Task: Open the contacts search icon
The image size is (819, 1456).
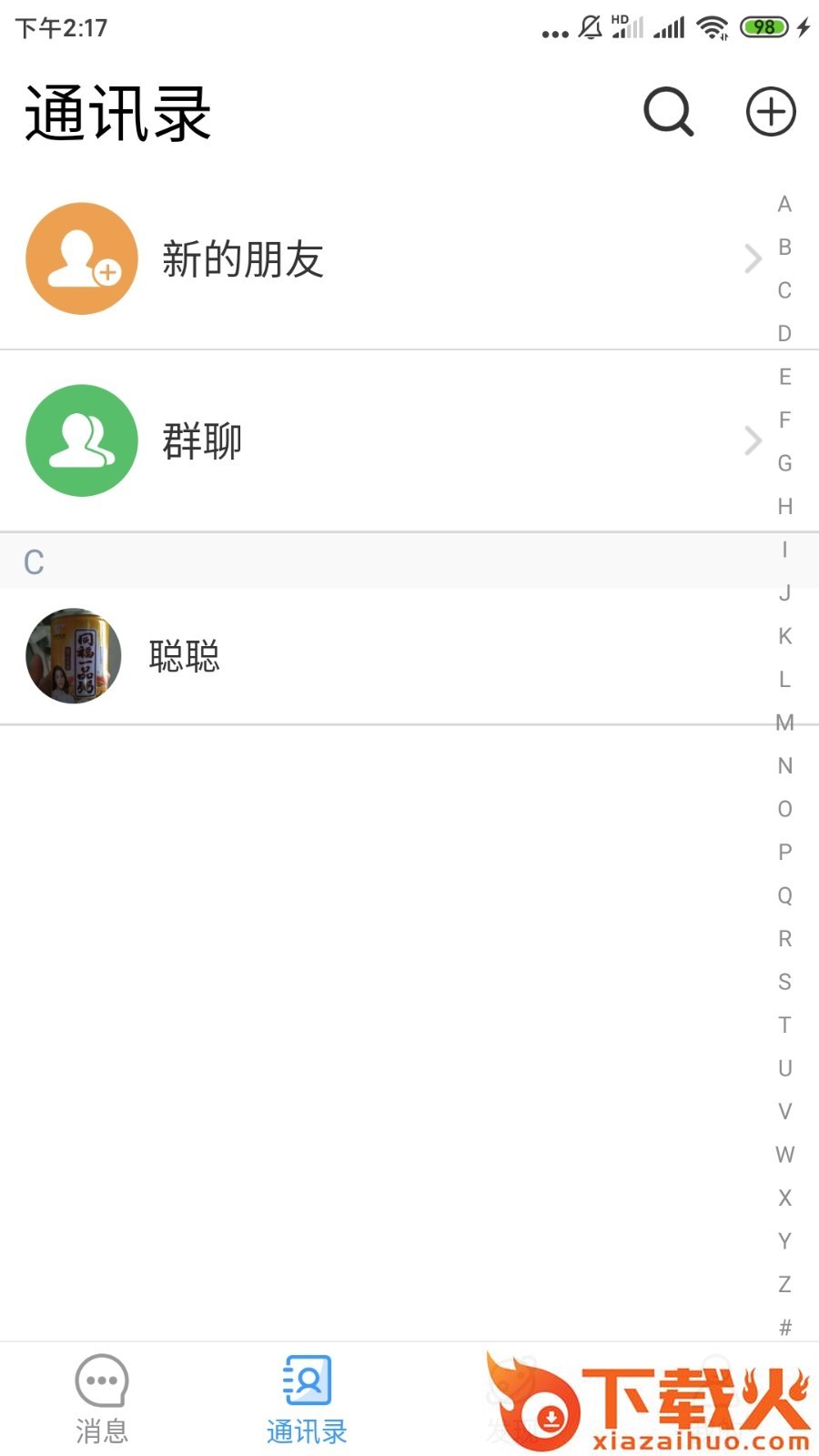Action: pos(669,112)
